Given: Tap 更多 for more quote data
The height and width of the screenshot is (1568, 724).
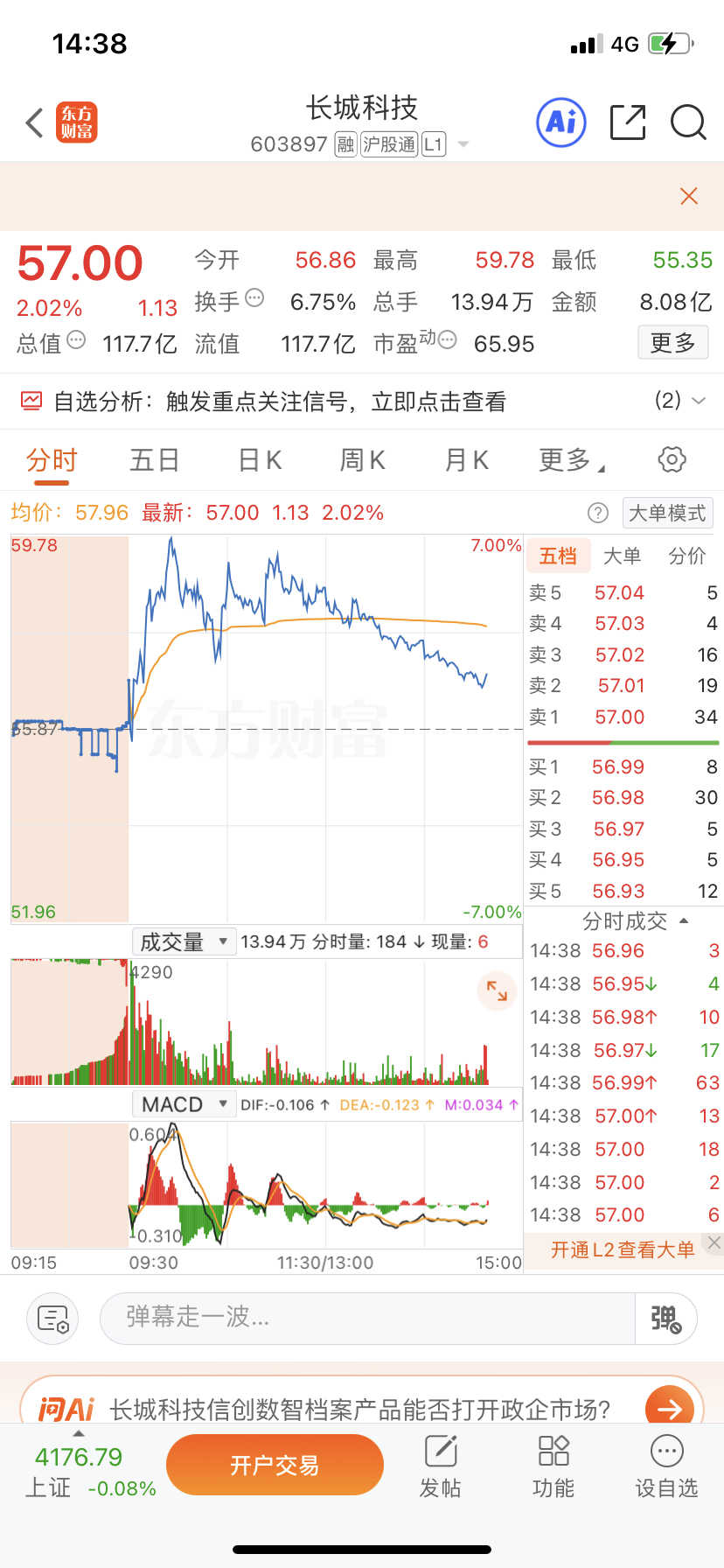Looking at the screenshot, I should 672,342.
